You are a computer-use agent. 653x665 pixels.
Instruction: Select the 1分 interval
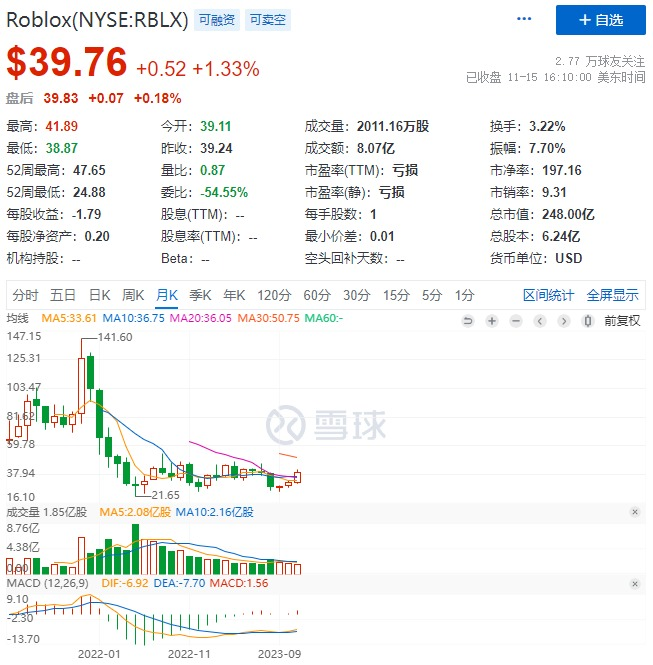464,295
